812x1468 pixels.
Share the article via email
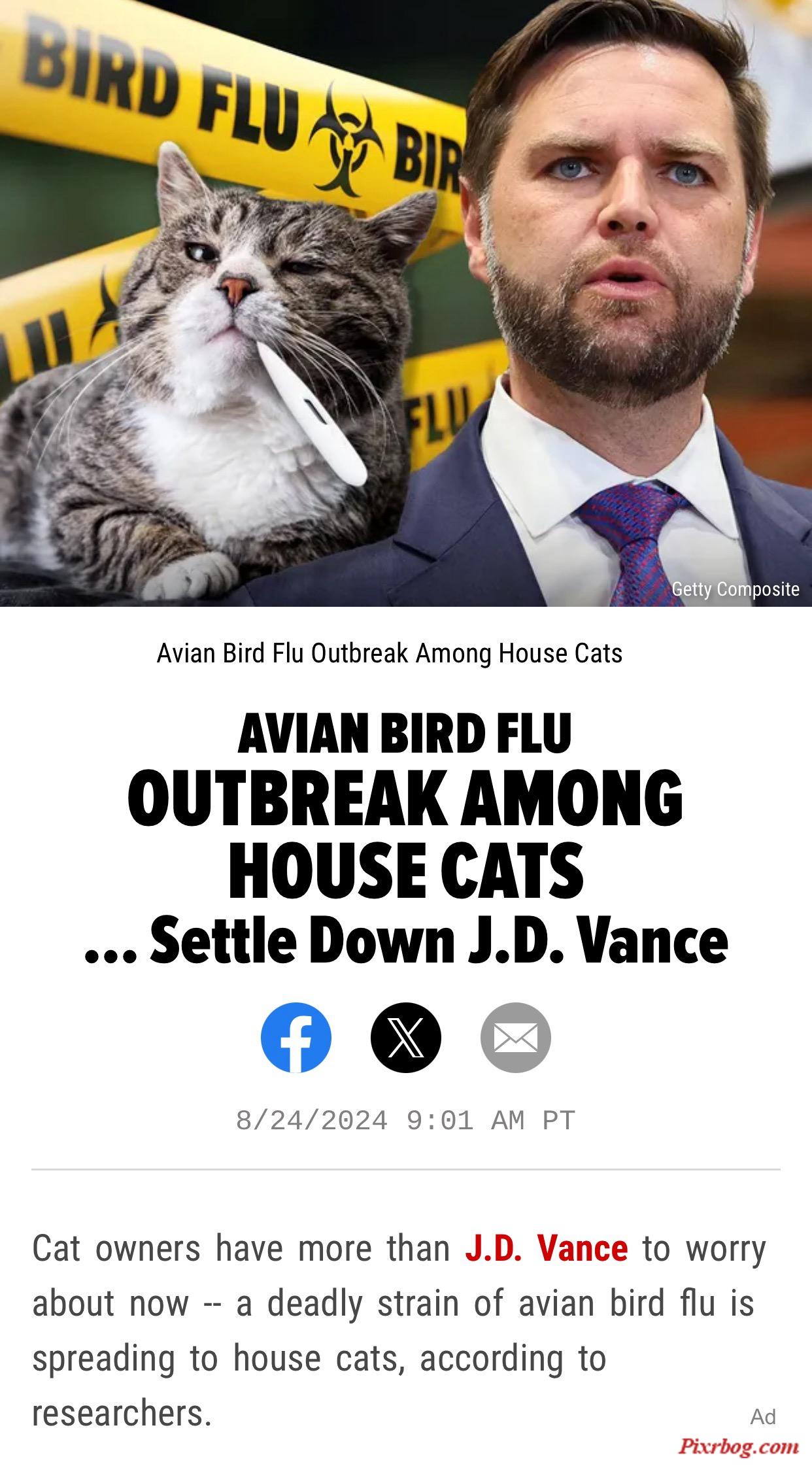pyautogui.click(x=515, y=1038)
